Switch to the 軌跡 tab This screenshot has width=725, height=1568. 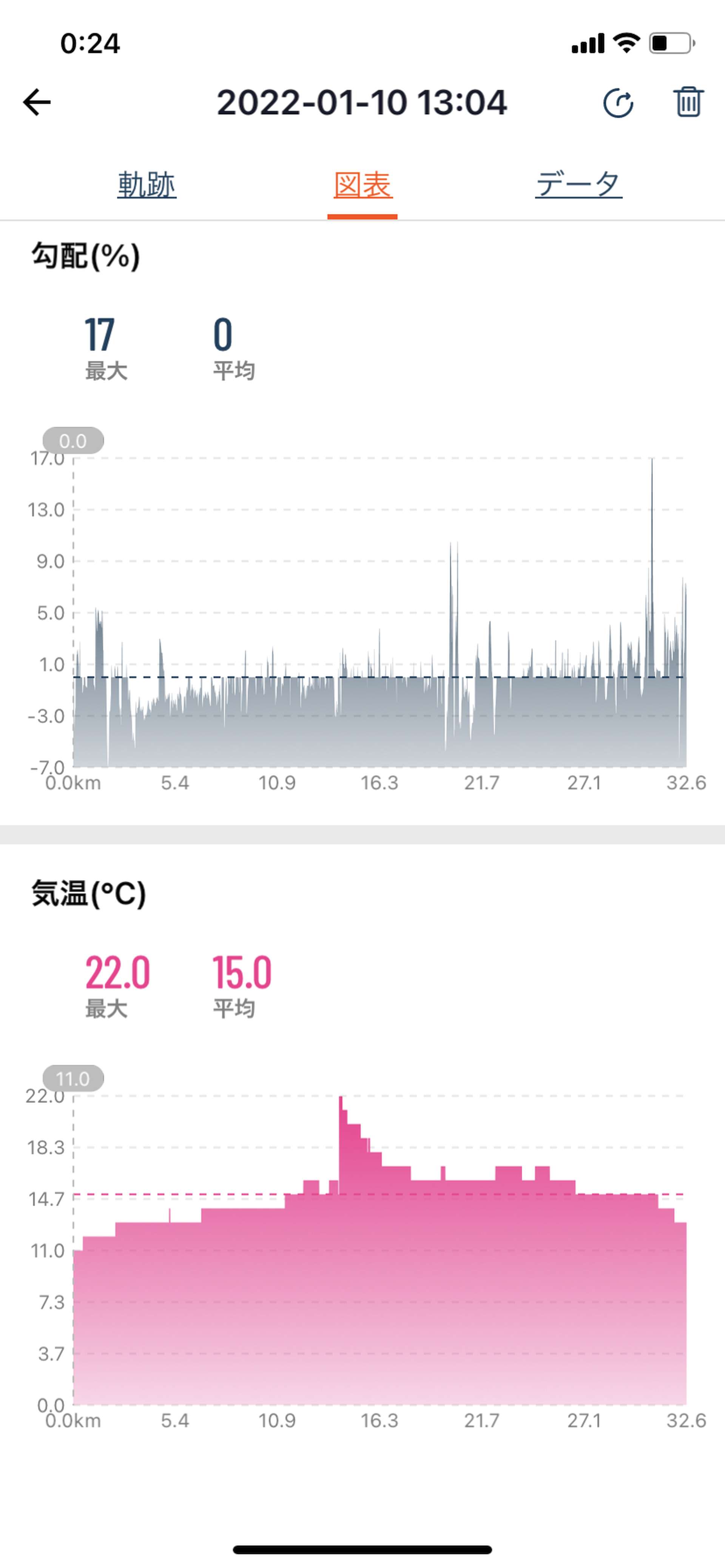[x=147, y=185]
